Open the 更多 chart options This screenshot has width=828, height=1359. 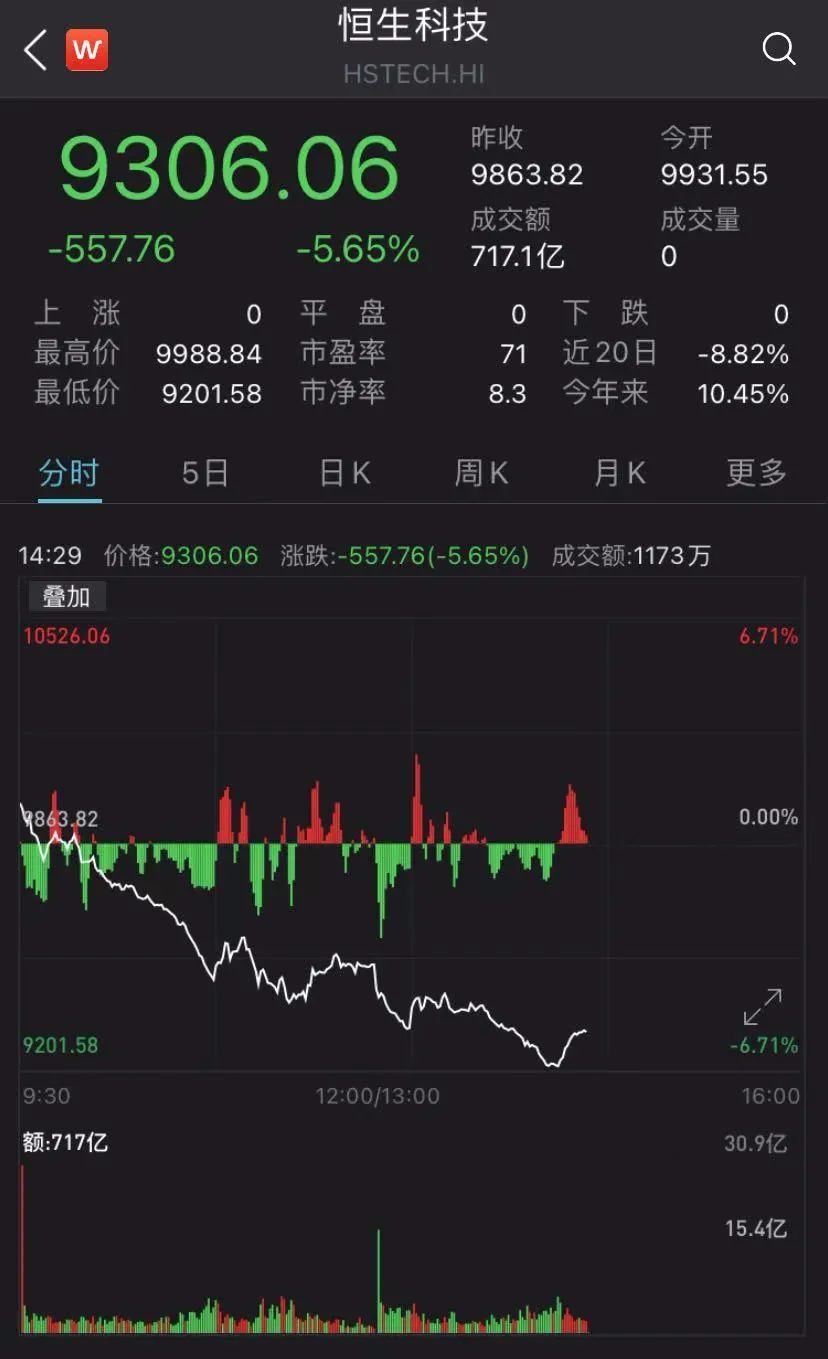point(756,473)
